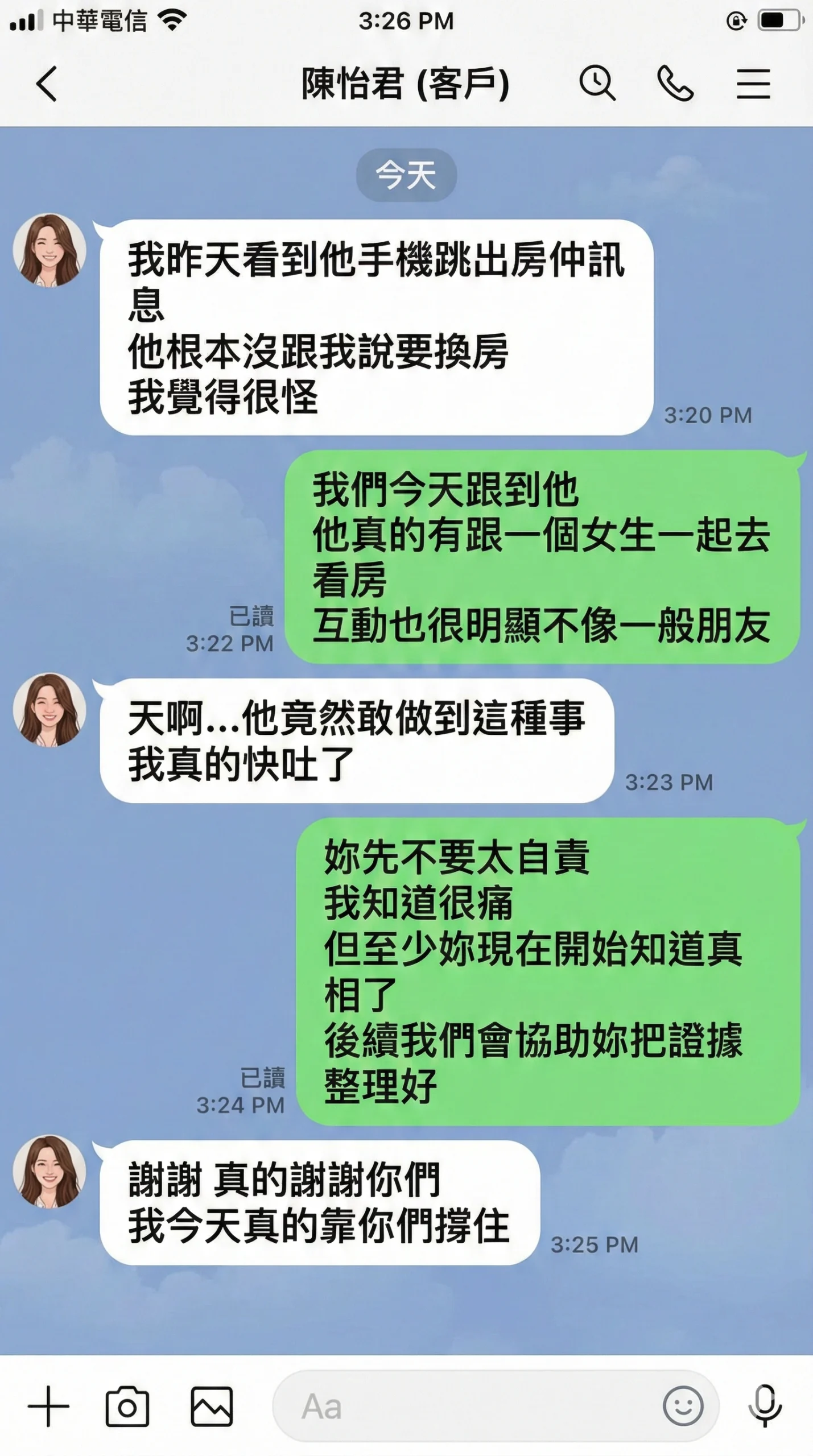This screenshot has width=813, height=1456.
Task: Tap the 3:26 PM clock in status bar
Action: coord(407,20)
